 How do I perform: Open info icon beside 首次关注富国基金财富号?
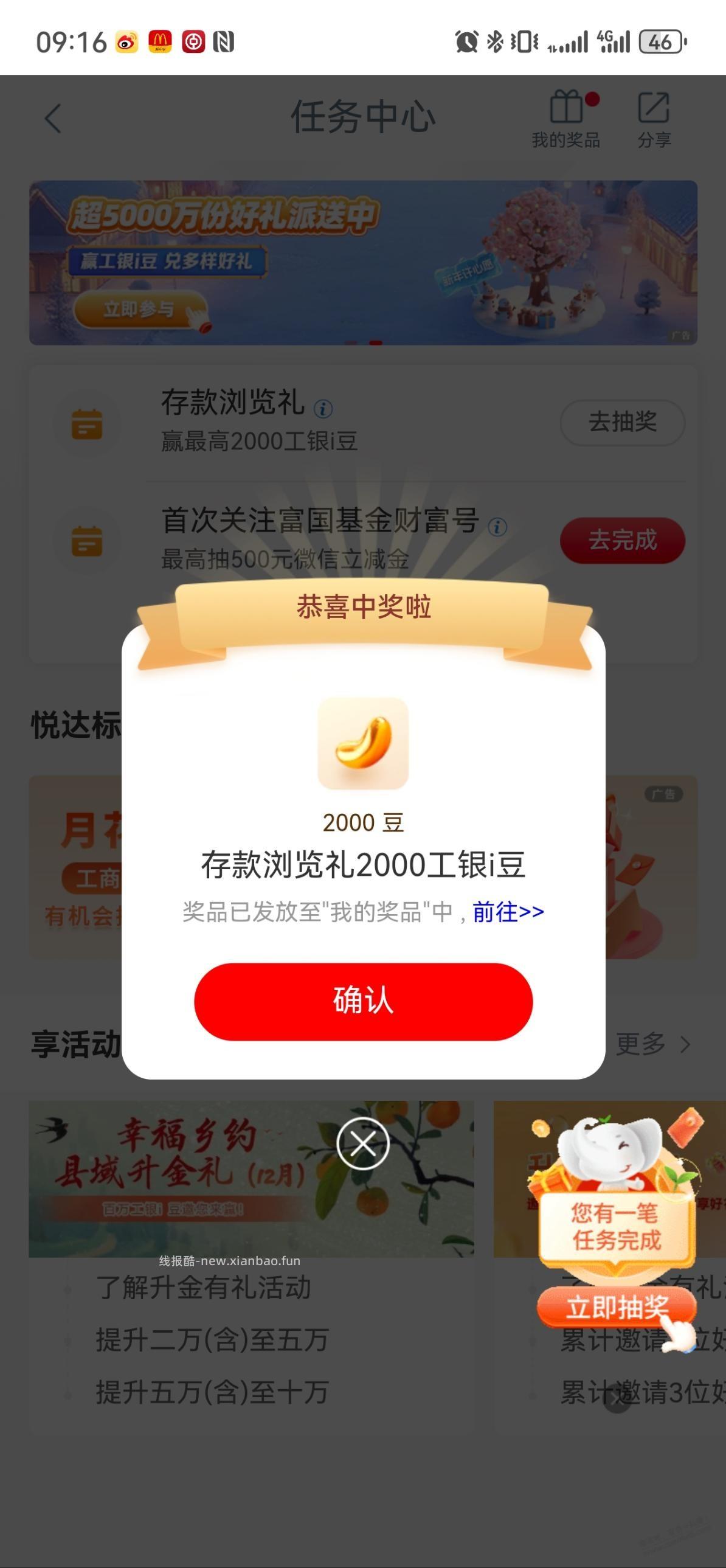pos(498,529)
